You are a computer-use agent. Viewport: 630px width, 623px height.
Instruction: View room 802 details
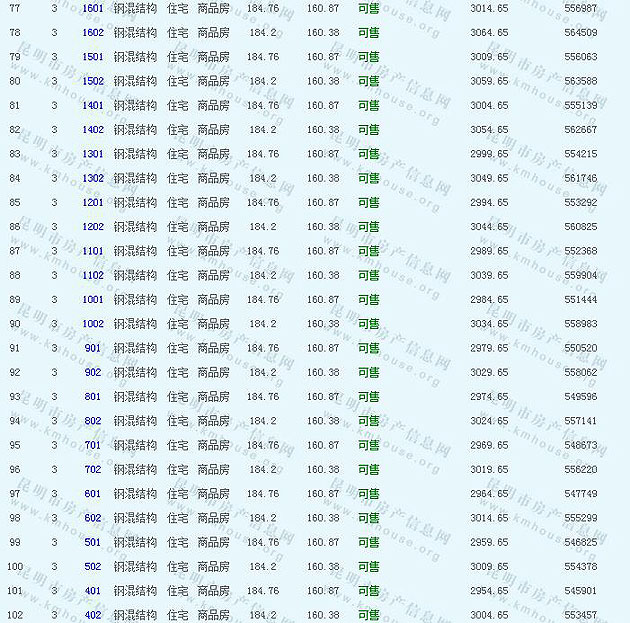point(93,421)
